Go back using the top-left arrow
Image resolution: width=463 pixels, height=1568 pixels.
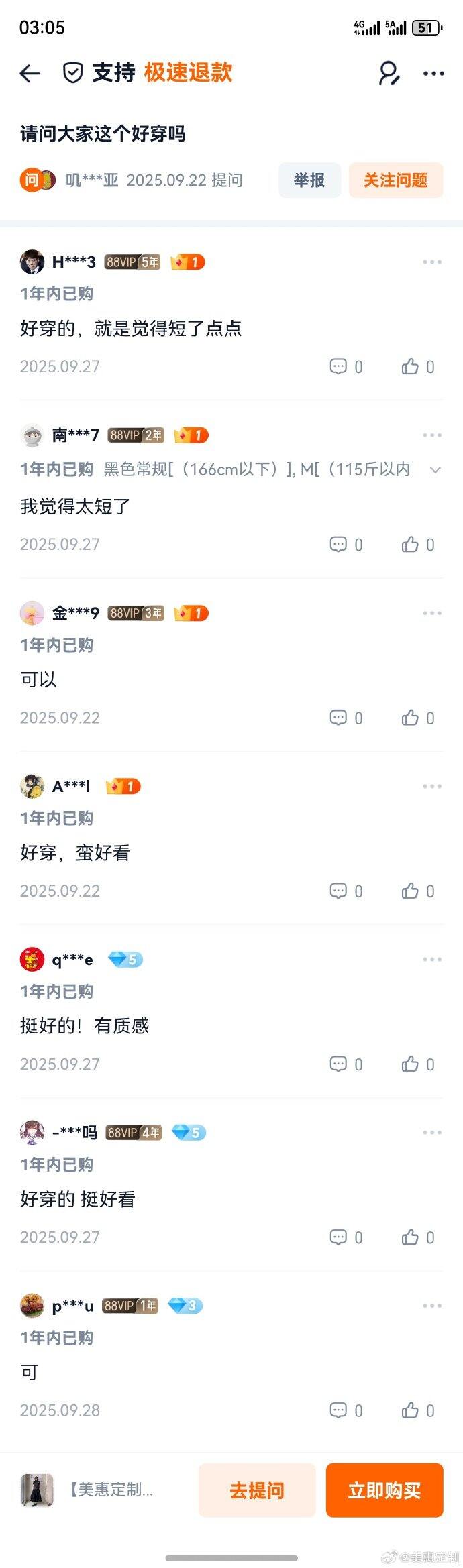click(x=30, y=73)
